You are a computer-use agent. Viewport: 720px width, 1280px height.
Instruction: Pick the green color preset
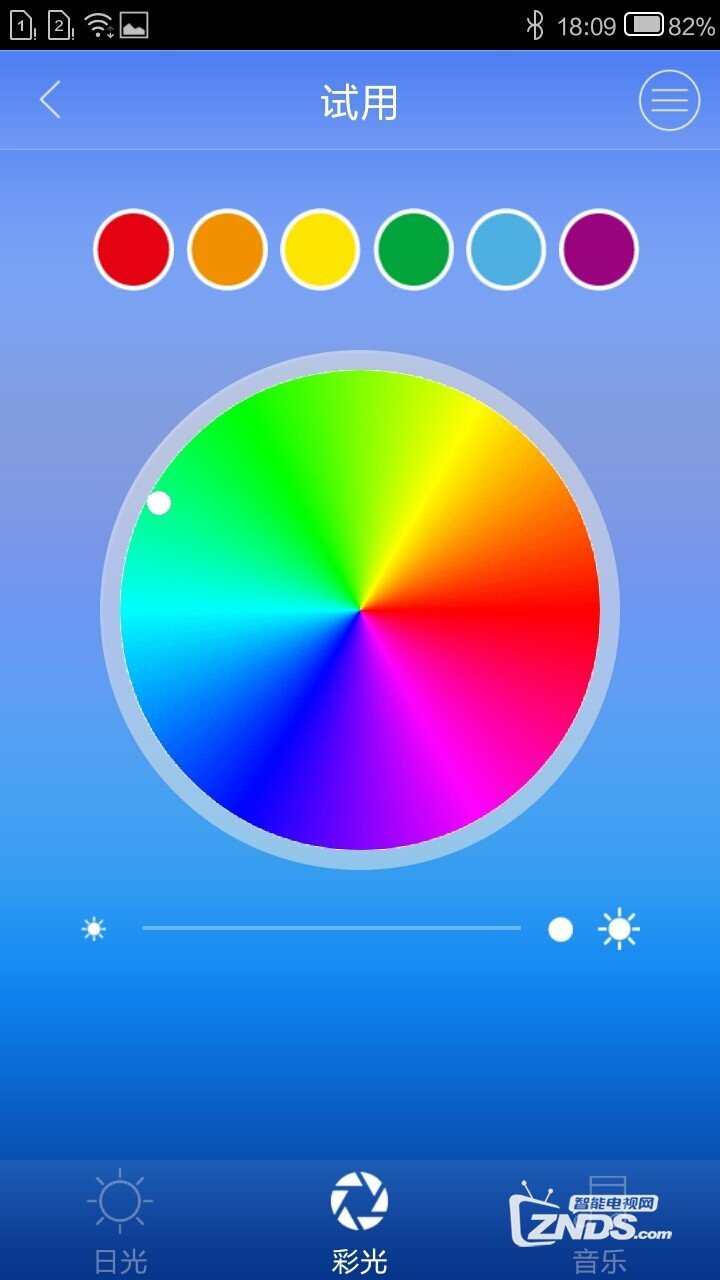tap(413, 249)
